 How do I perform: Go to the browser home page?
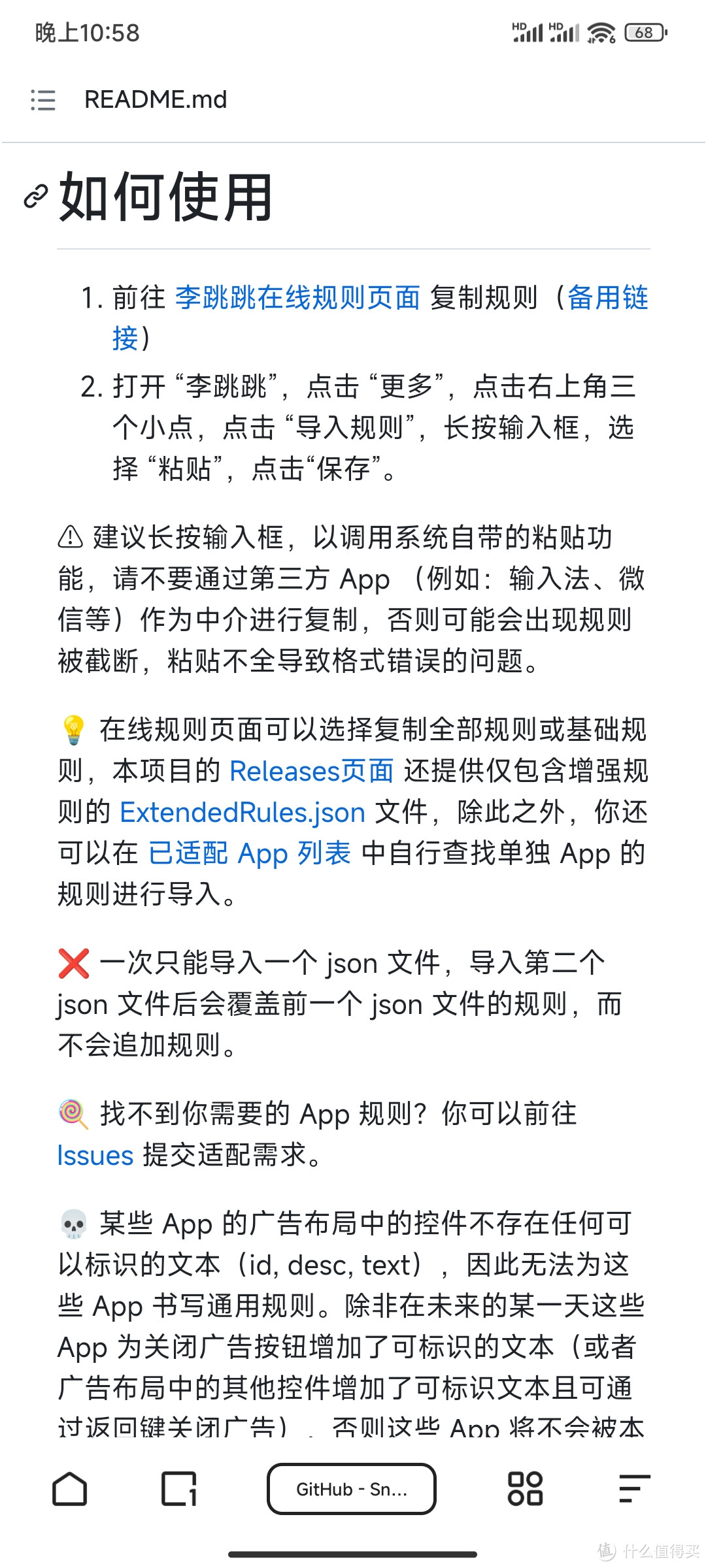tap(69, 1489)
